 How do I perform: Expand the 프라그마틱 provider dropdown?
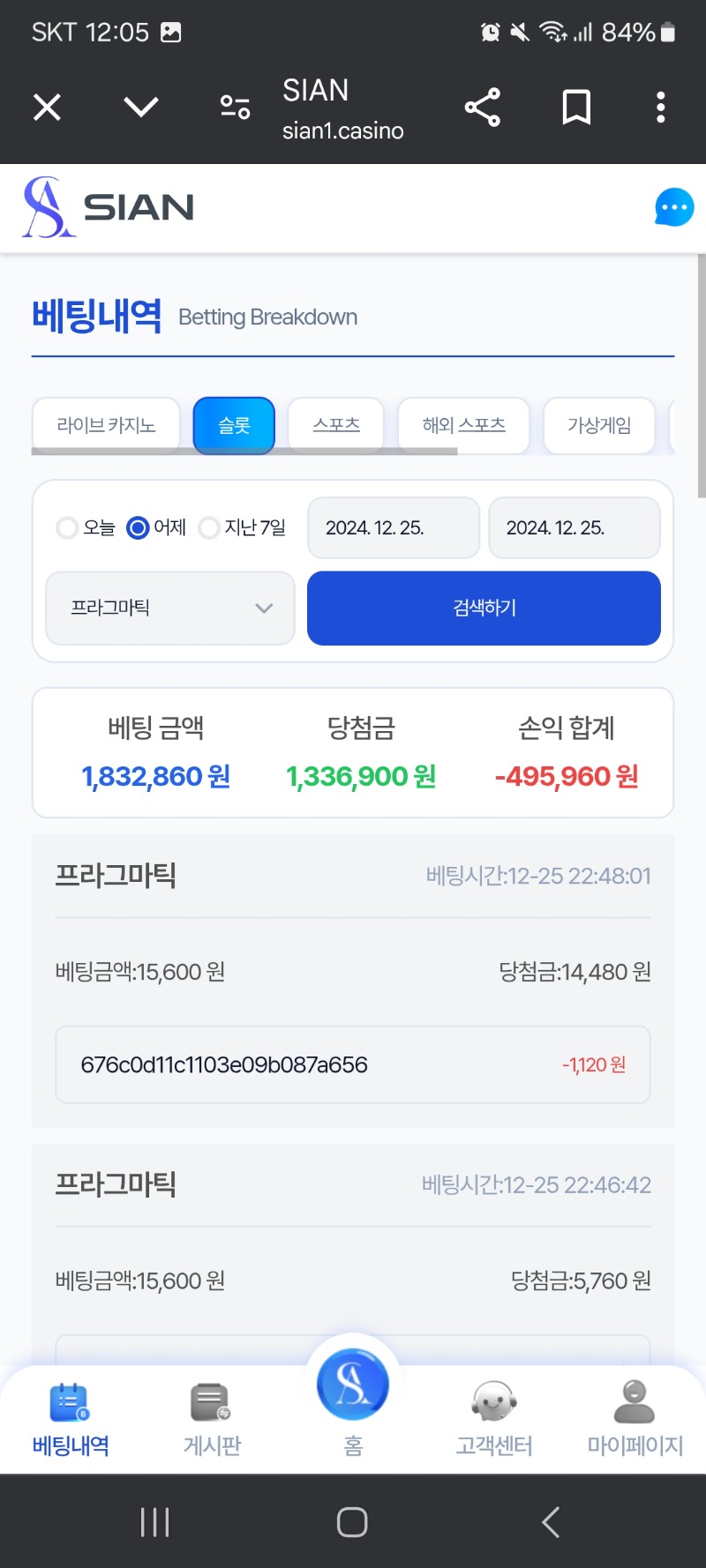tap(170, 608)
